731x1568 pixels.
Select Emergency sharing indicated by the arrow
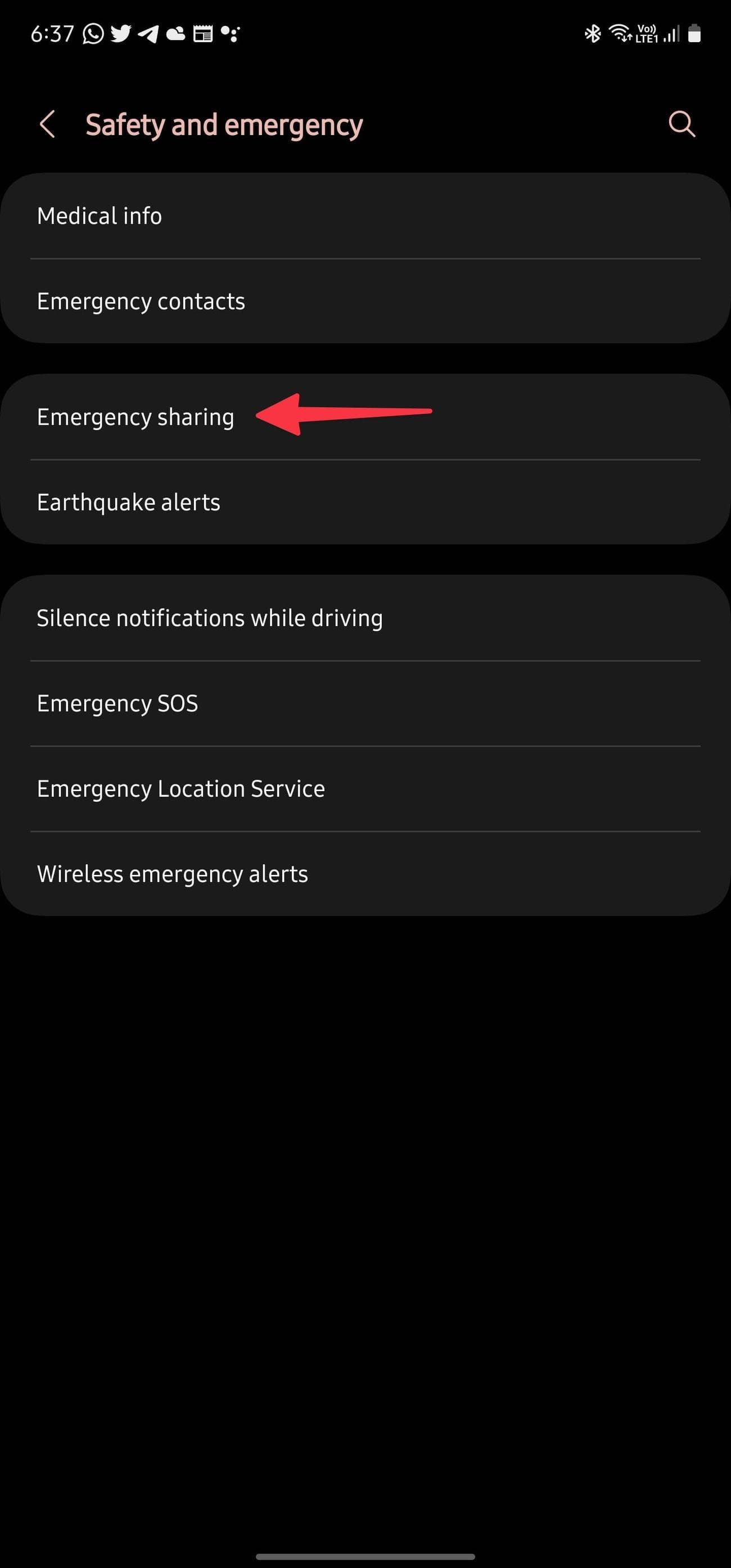tap(136, 417)
